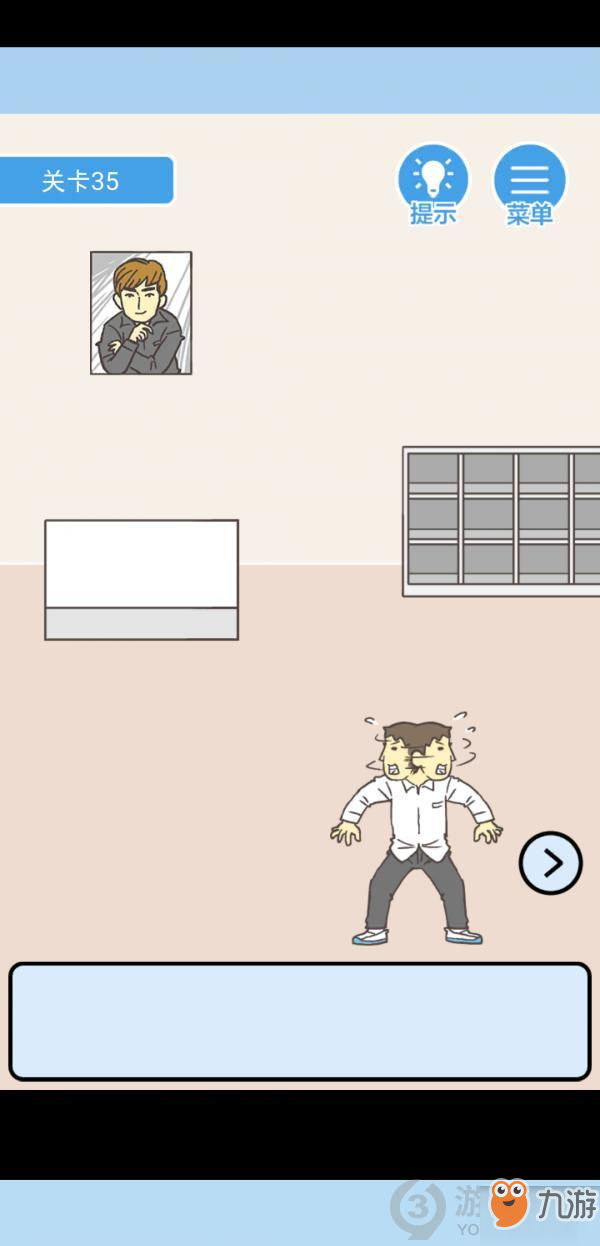
Task: Tap the head-shaking man in the white shirt
Action: (417, 830)
